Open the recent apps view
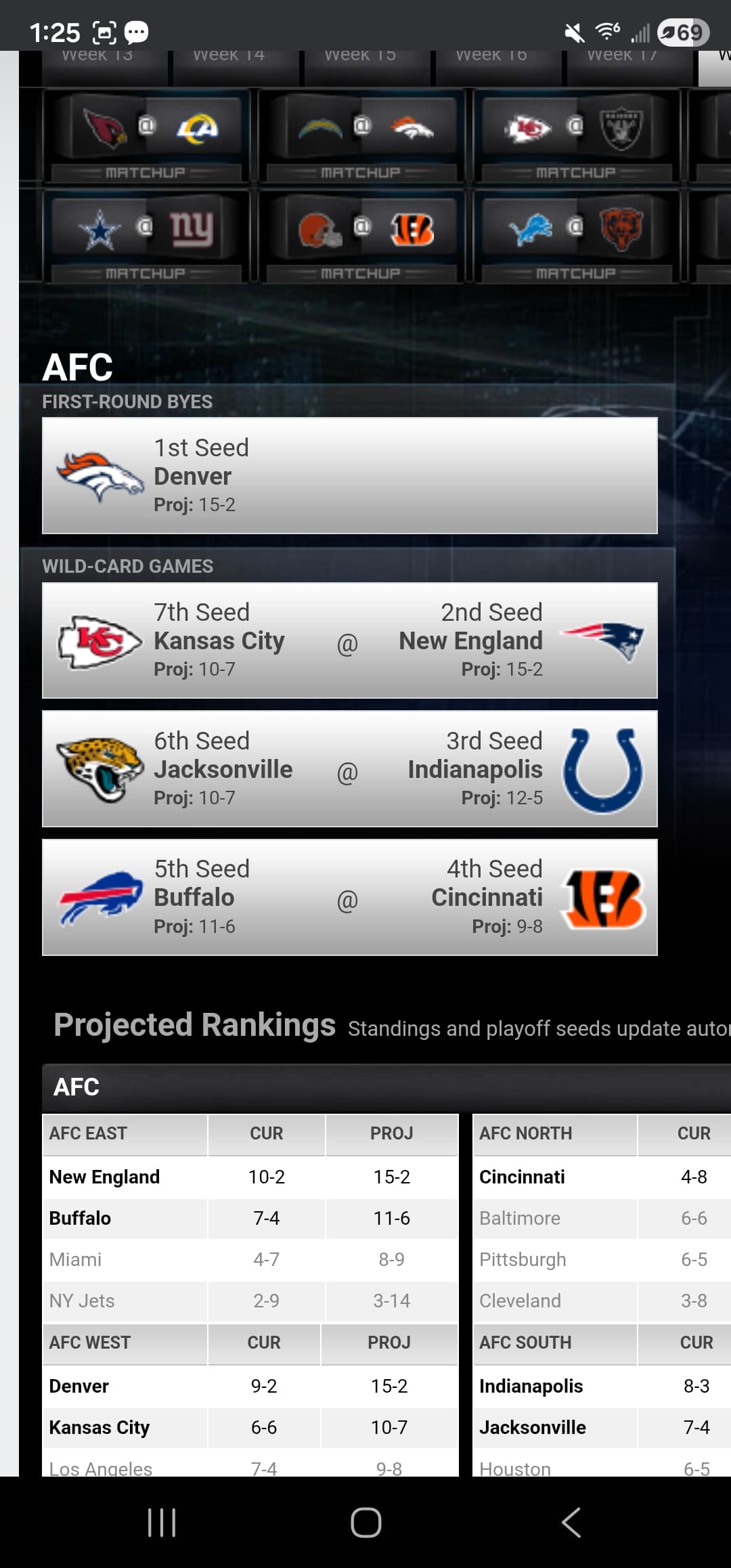Screen dimensions: 731x1568 pyautogui.click(x=162, y=1523)
